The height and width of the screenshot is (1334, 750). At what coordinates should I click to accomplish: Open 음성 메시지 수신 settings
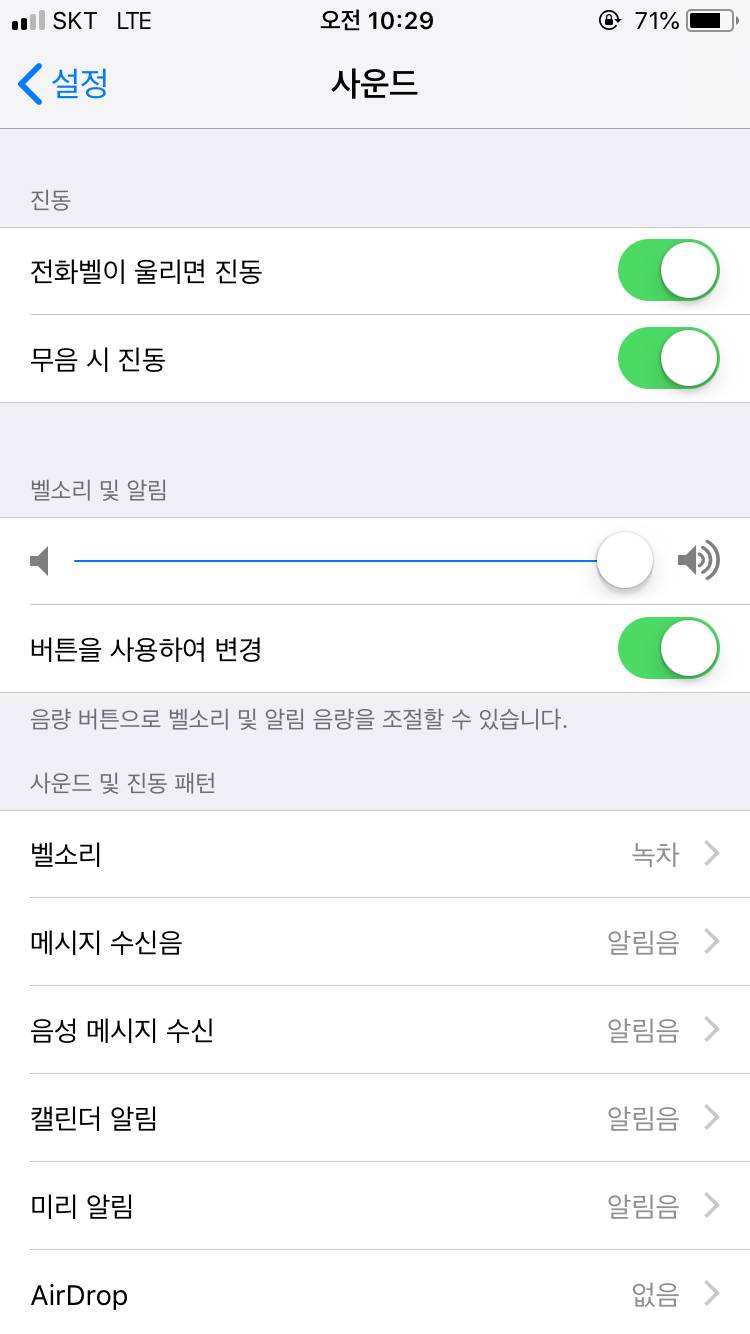[x=375, y=1029]
